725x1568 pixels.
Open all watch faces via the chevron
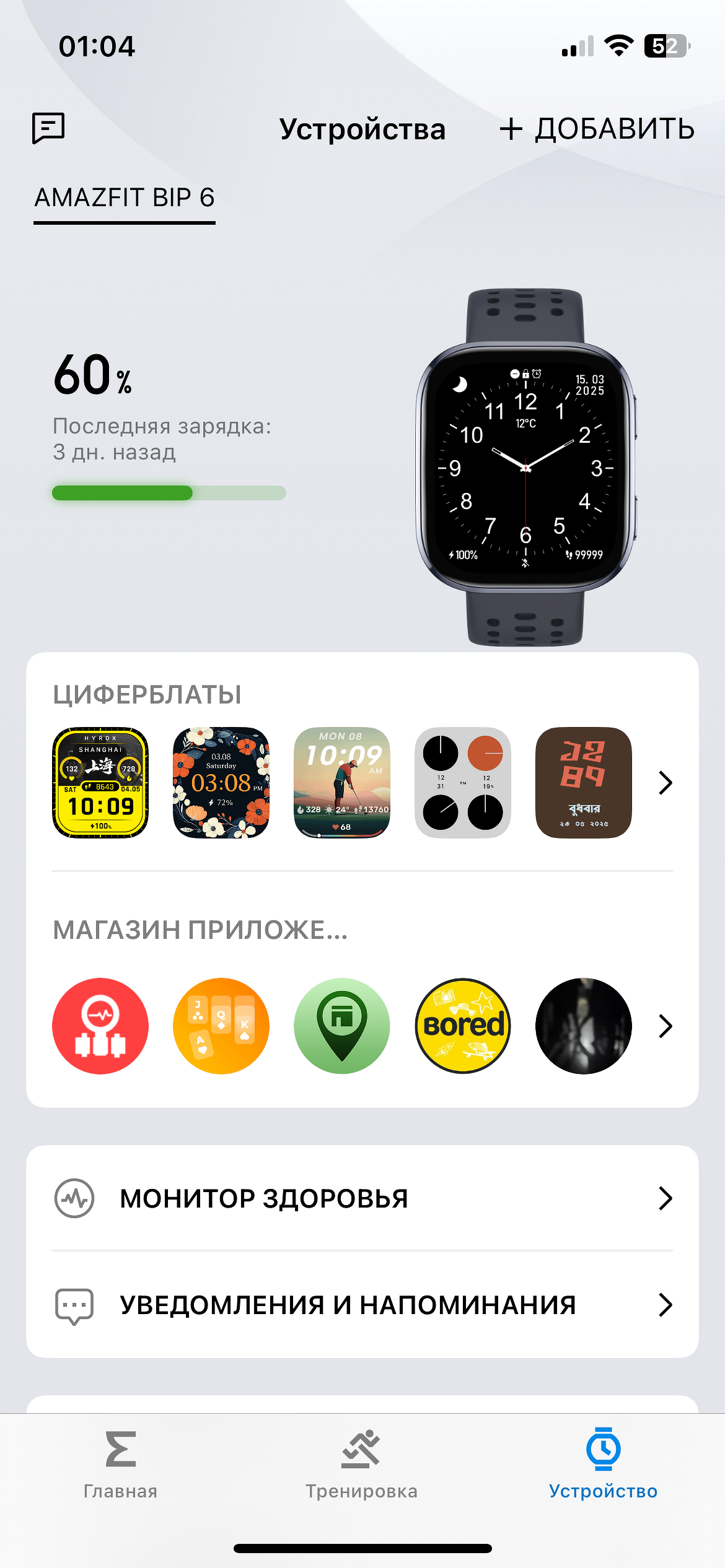(x=666, y=783)
